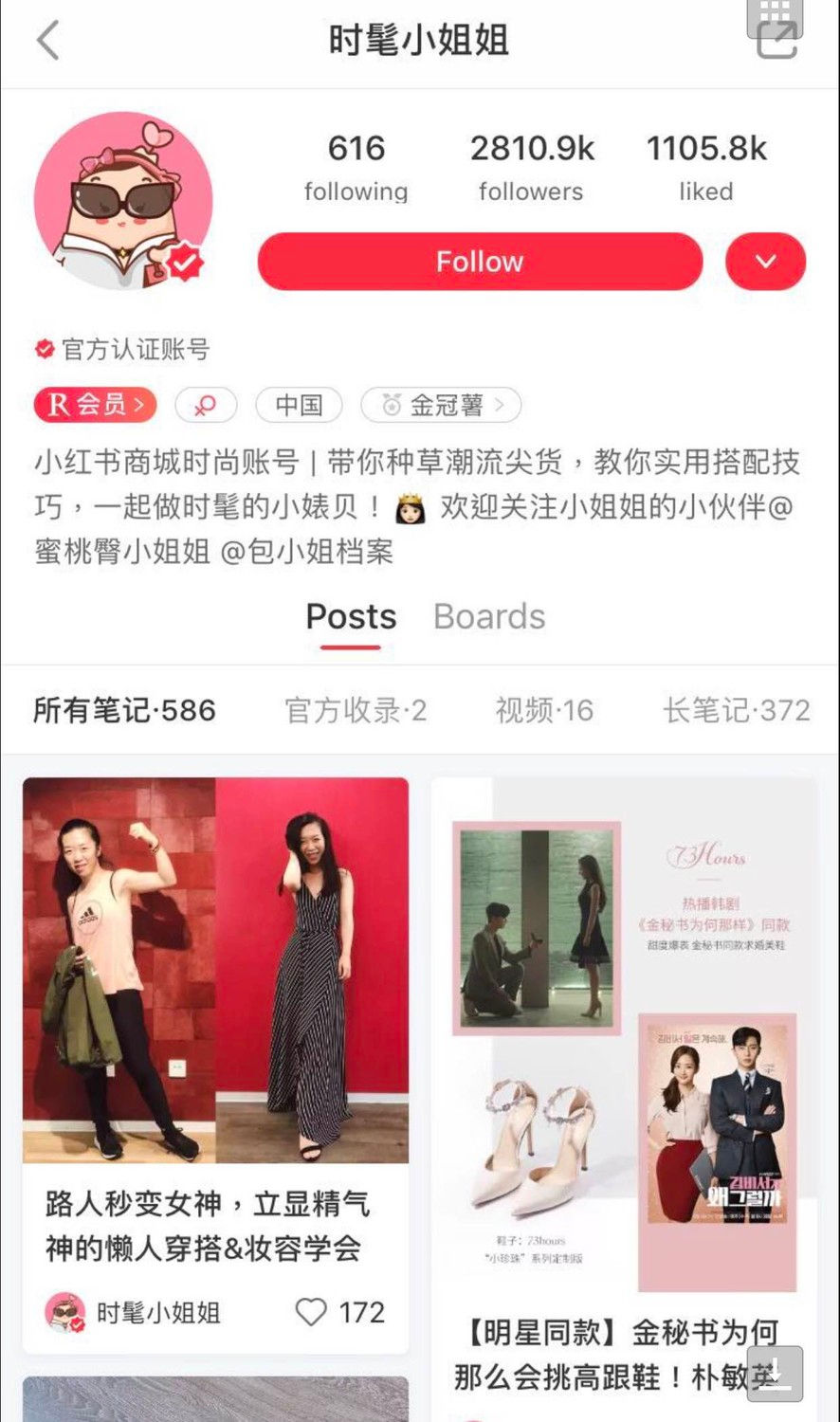
Task: View the 2810.9k followers list
Action: pos(531,167)
